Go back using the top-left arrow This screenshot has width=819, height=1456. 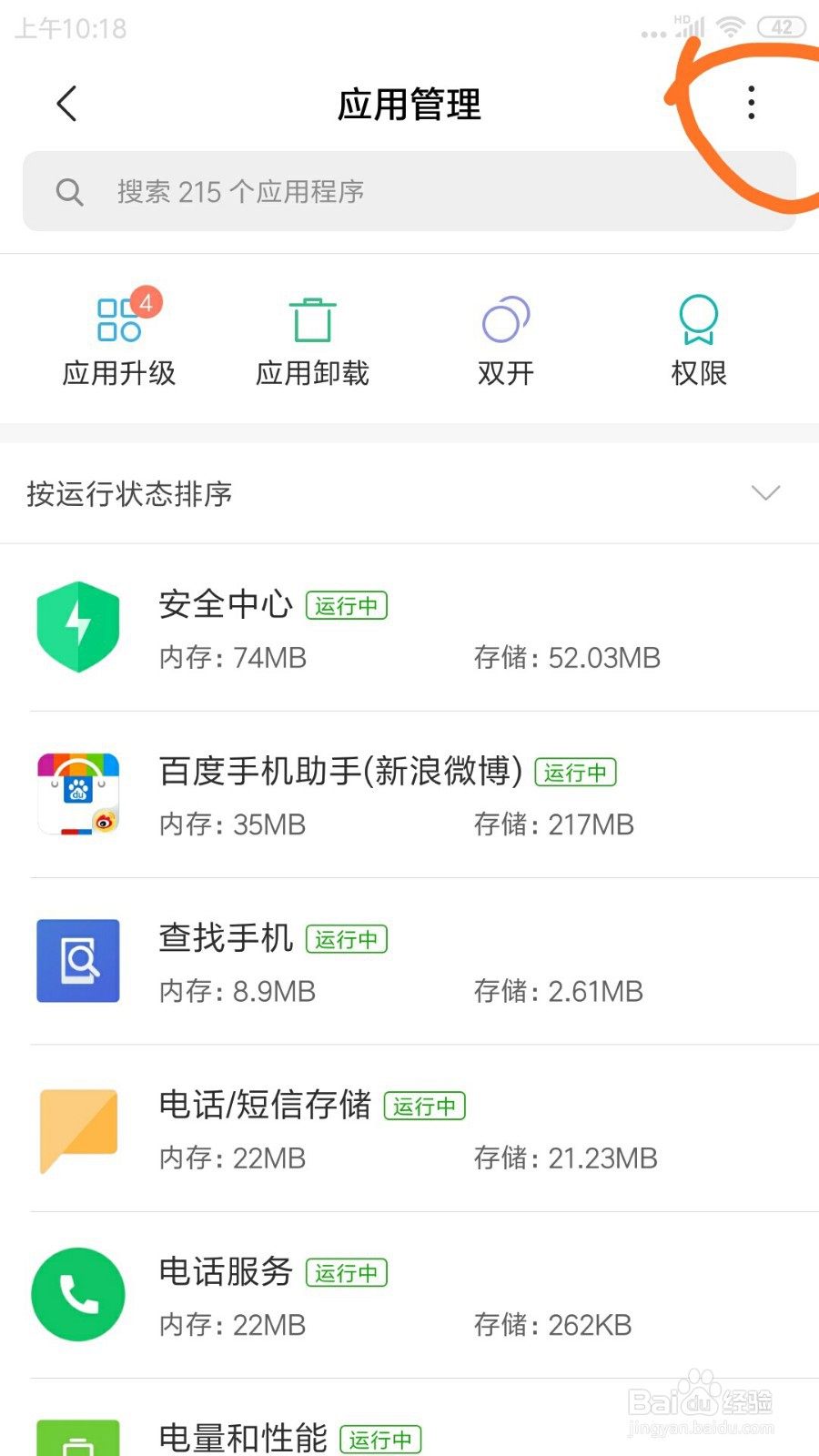66,104
